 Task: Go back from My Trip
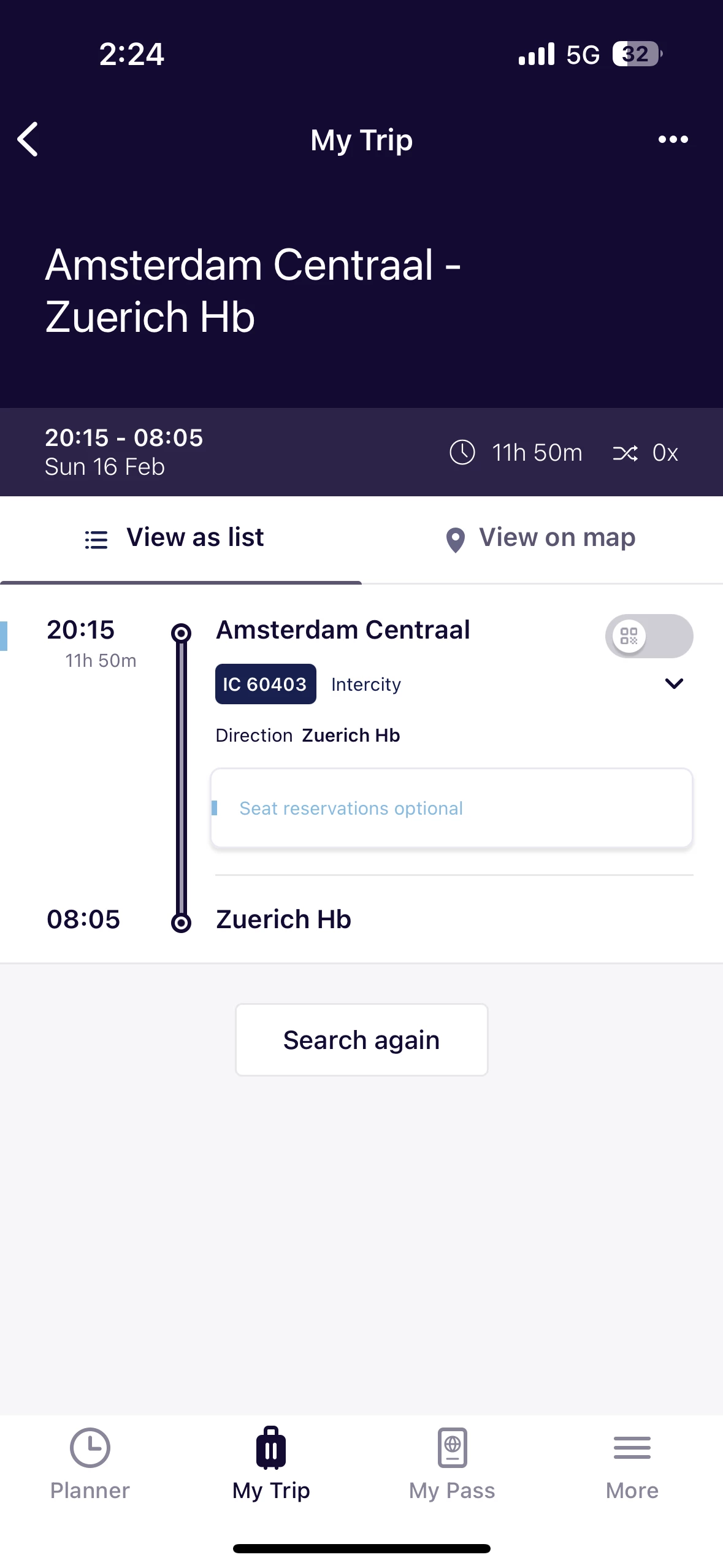pyautogui.click(x=28, y=139)
